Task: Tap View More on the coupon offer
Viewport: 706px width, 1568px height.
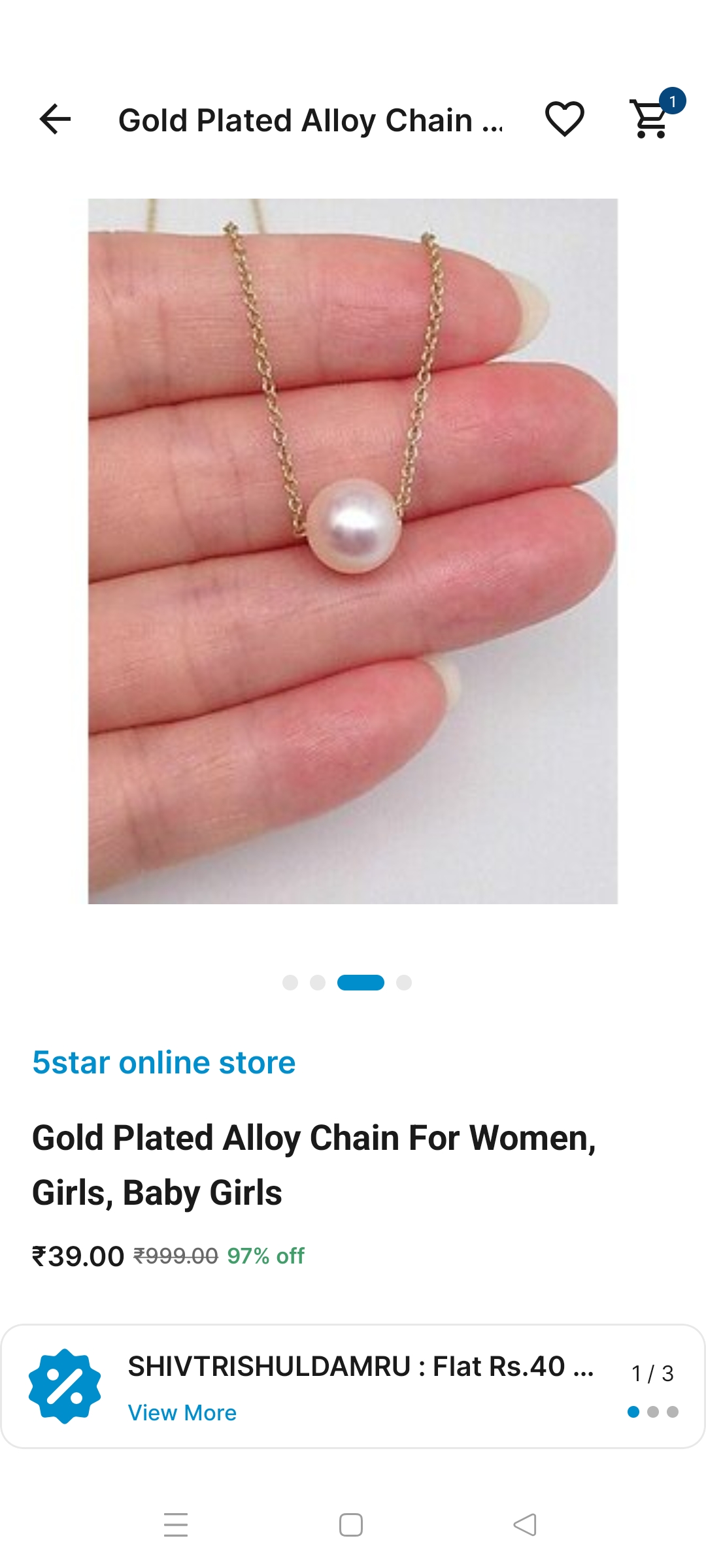Action: (182, 1413)
